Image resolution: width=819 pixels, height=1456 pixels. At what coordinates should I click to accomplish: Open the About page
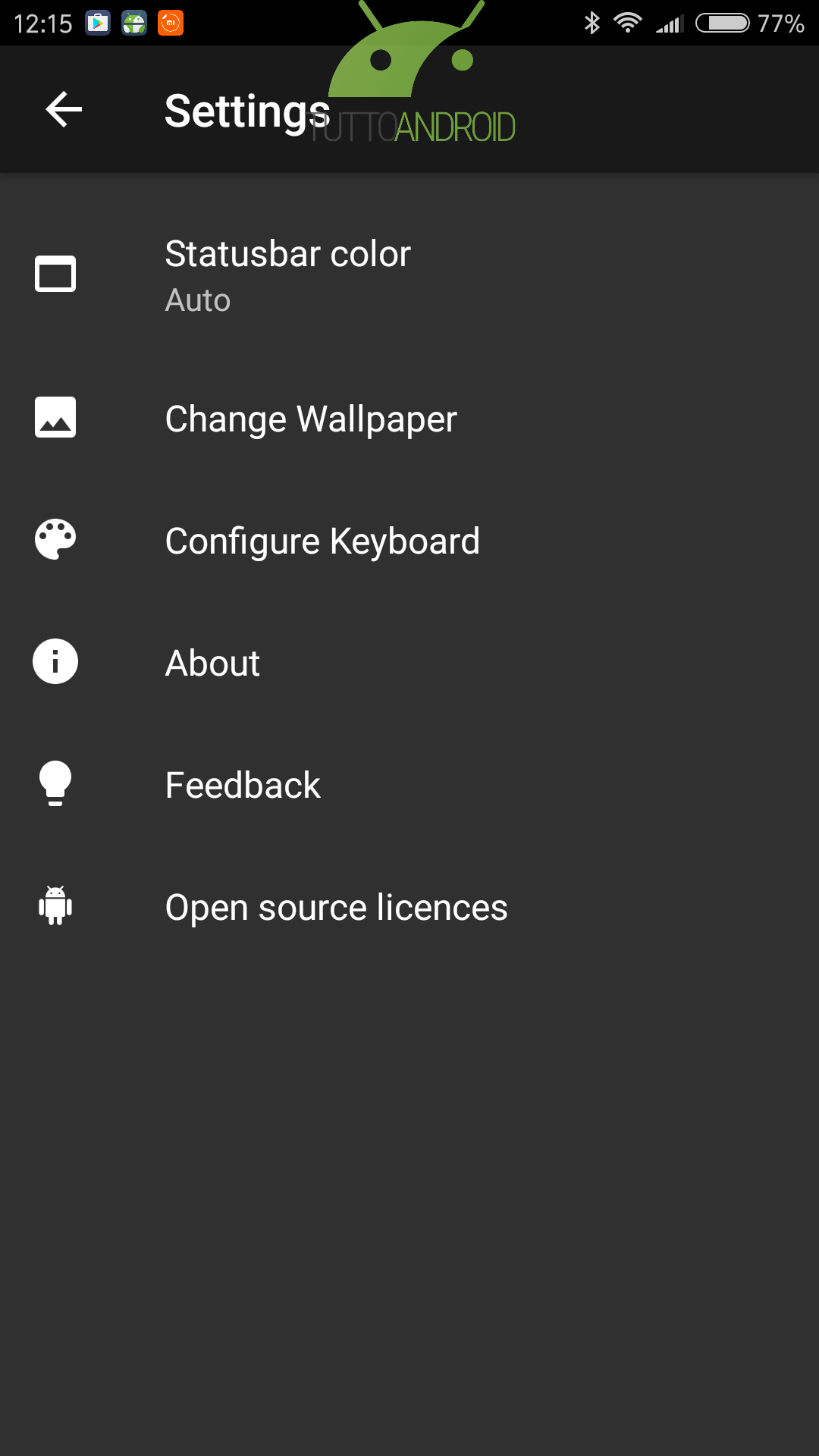409,663
